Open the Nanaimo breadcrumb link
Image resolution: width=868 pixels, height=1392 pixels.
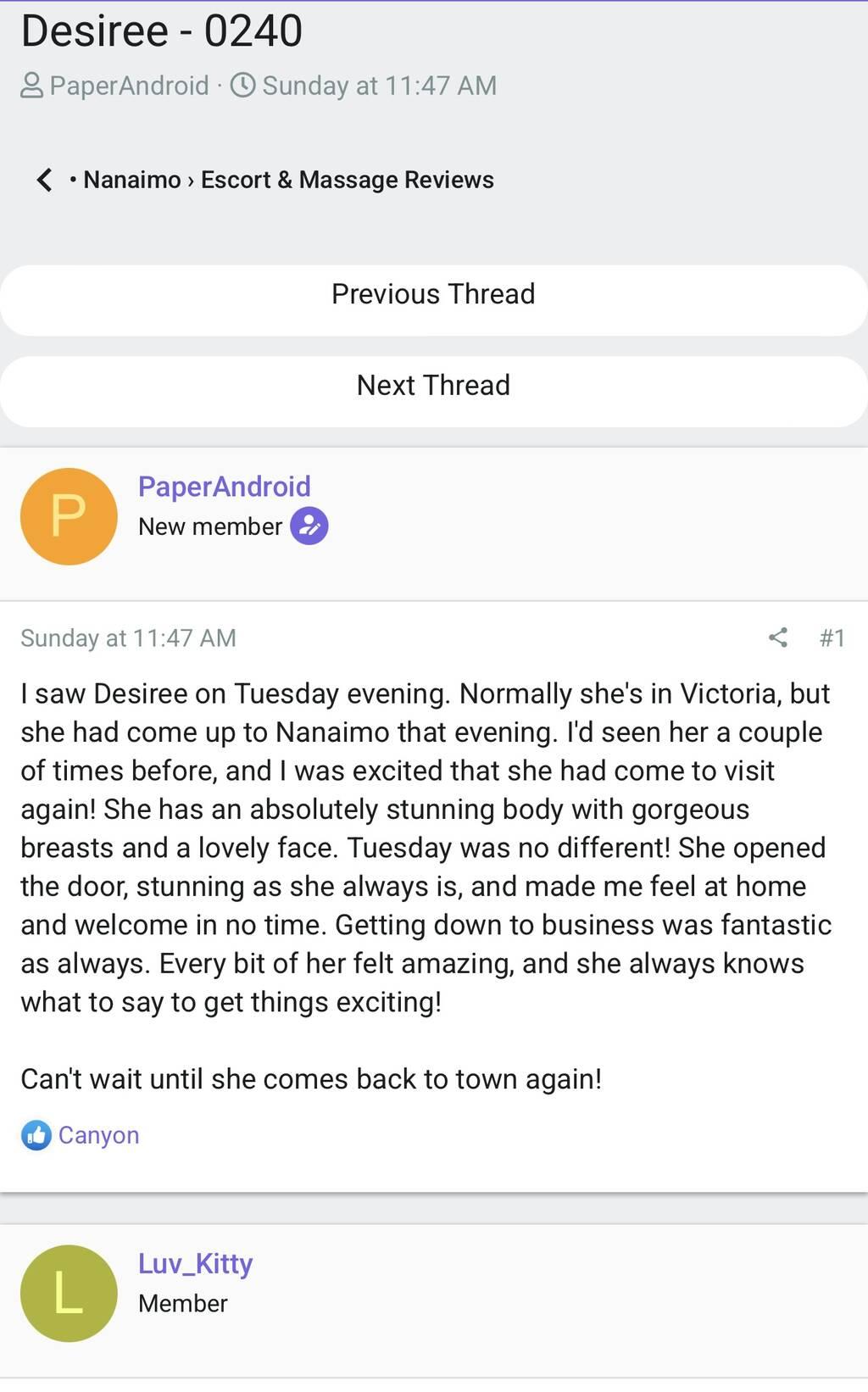click(x=131, y=180)
